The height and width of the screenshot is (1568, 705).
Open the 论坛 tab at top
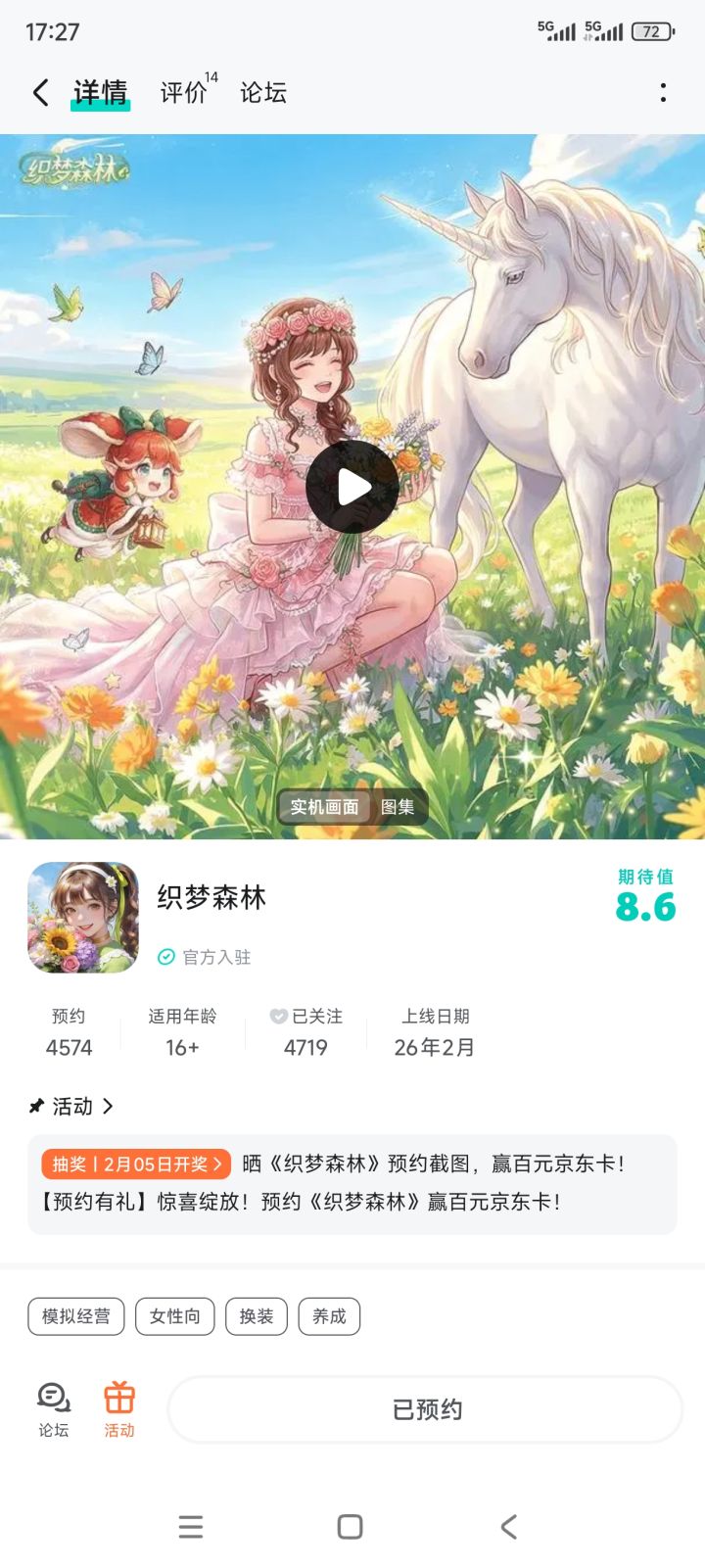[262, 91]
